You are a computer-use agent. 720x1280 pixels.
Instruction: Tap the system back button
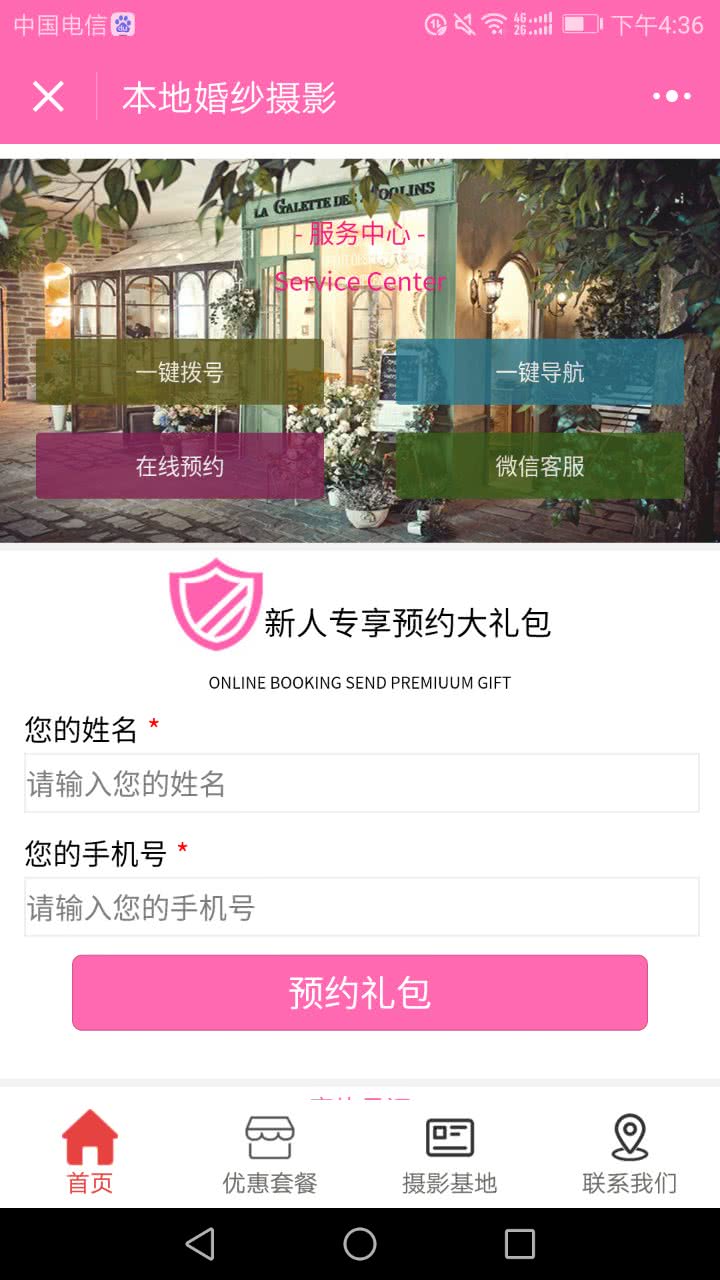(x=200, y=1244)
